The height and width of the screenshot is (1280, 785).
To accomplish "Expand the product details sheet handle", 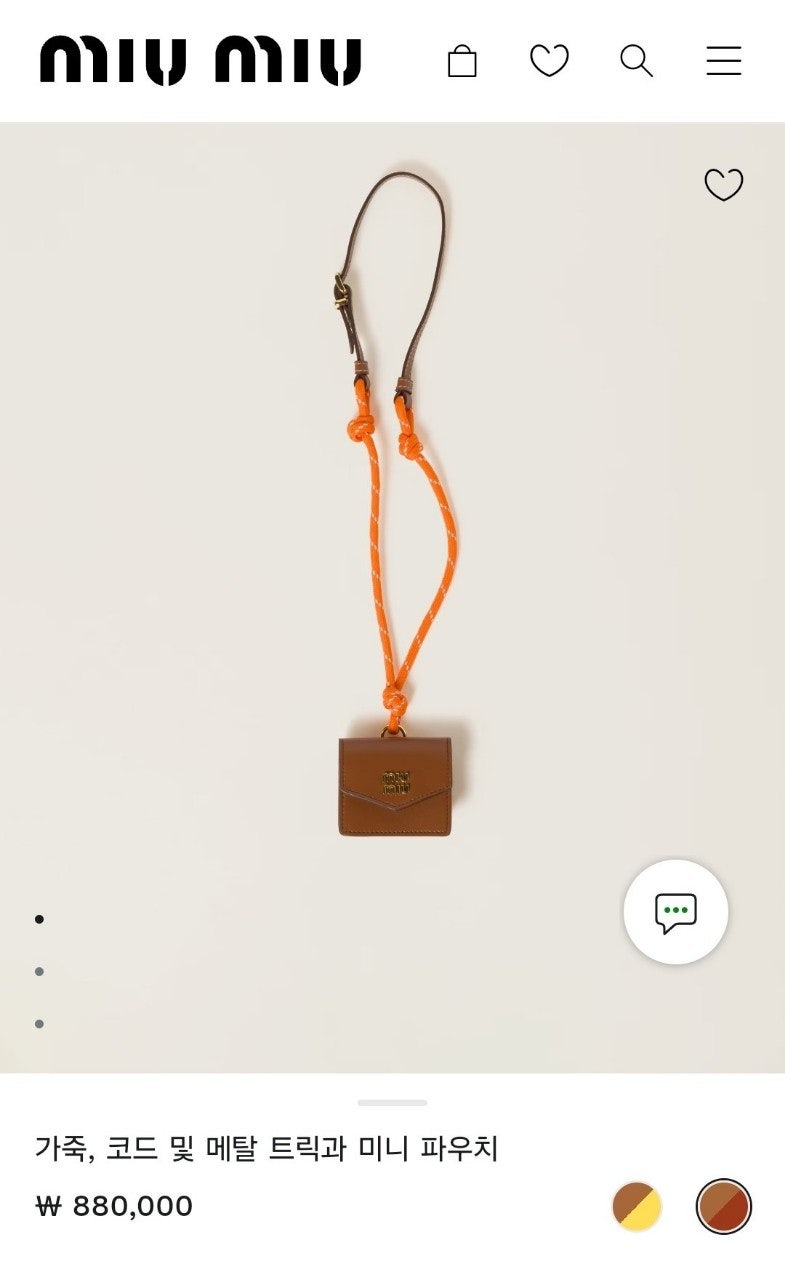I will (x=392, y=1103).
